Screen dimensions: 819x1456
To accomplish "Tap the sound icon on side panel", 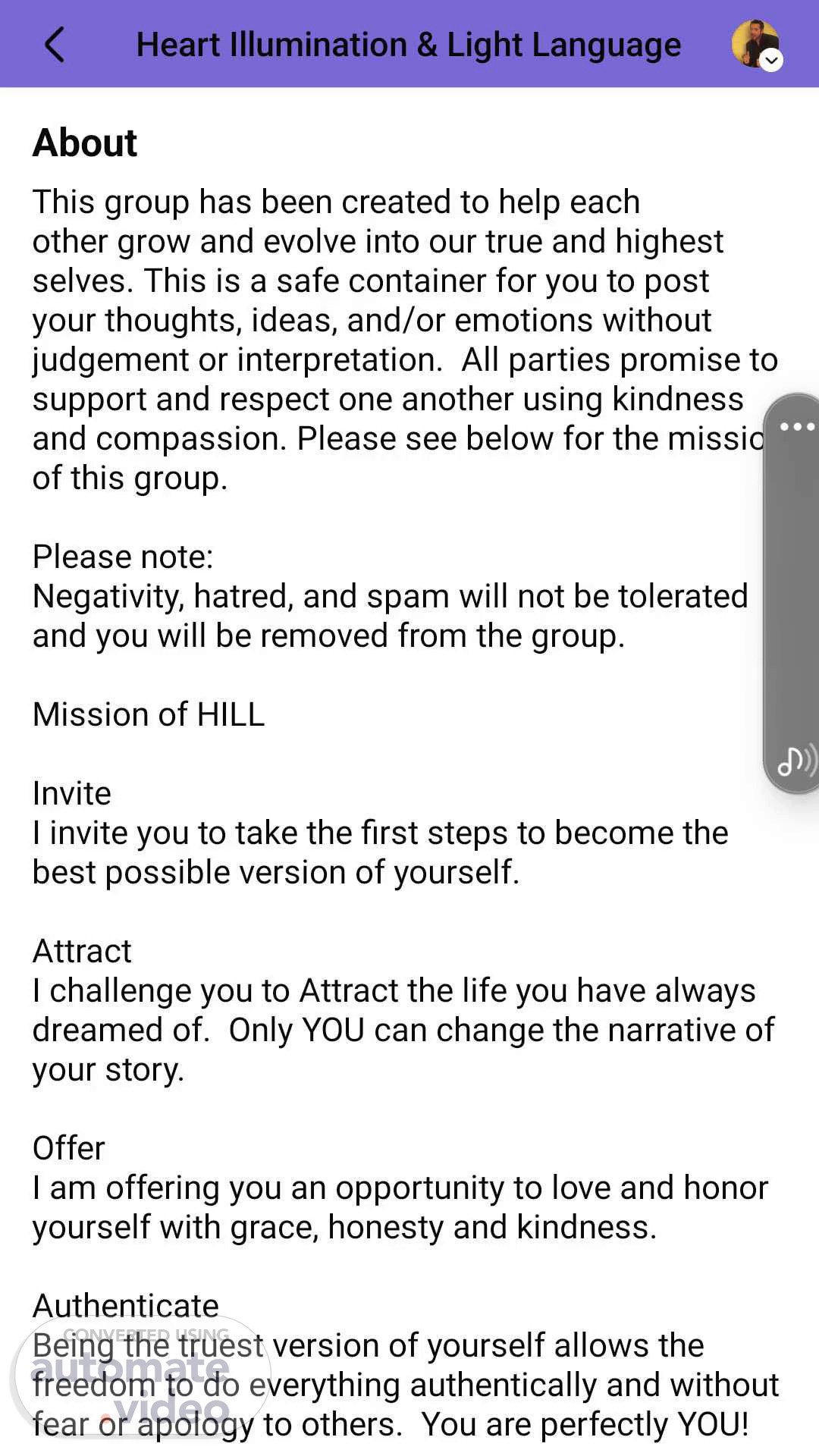I will [x=797, y=761].
